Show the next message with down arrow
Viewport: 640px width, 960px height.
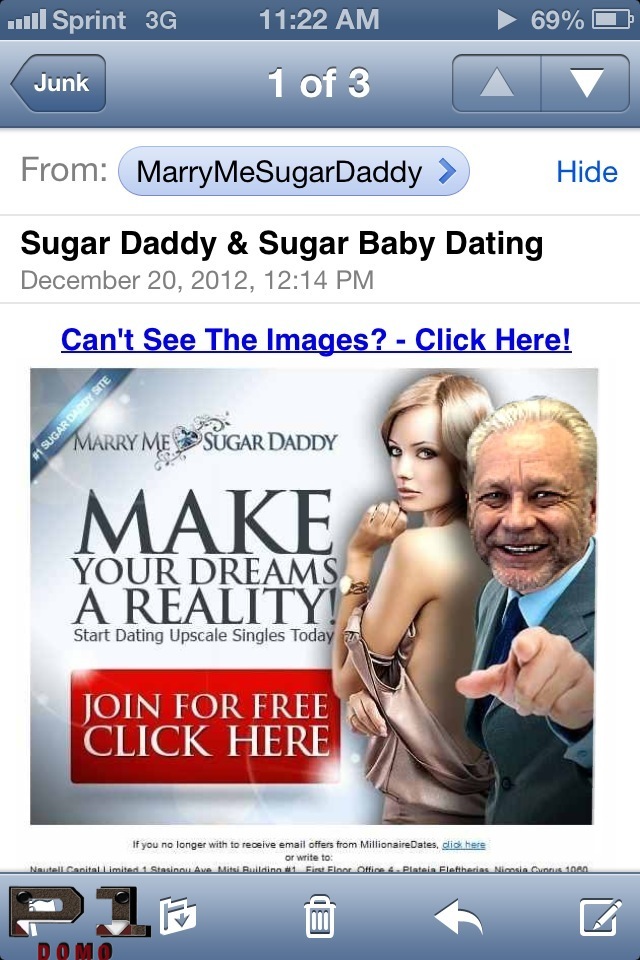tap(585, 84)
